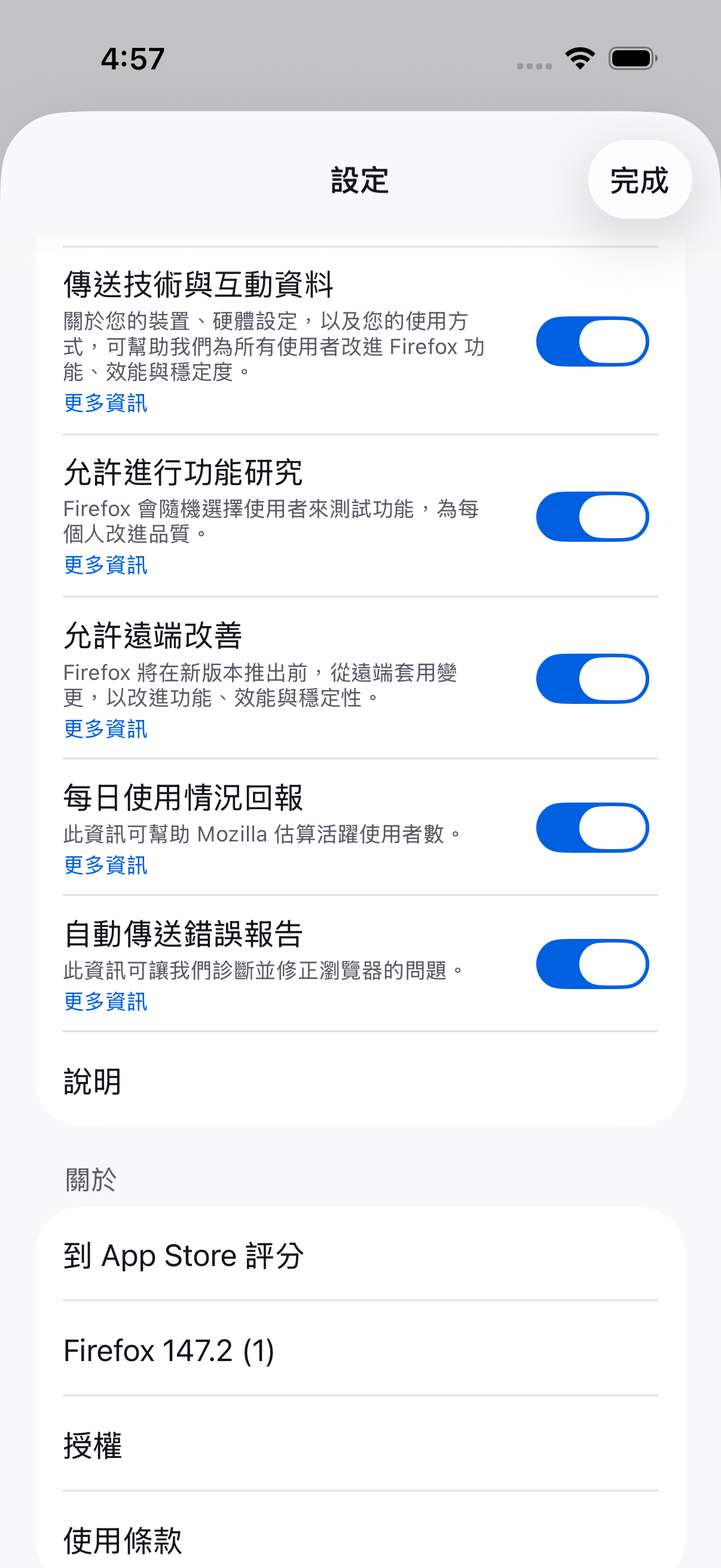Open the 說明 help row
This screenshot has height=1568, width=721.
point(359,1081)
